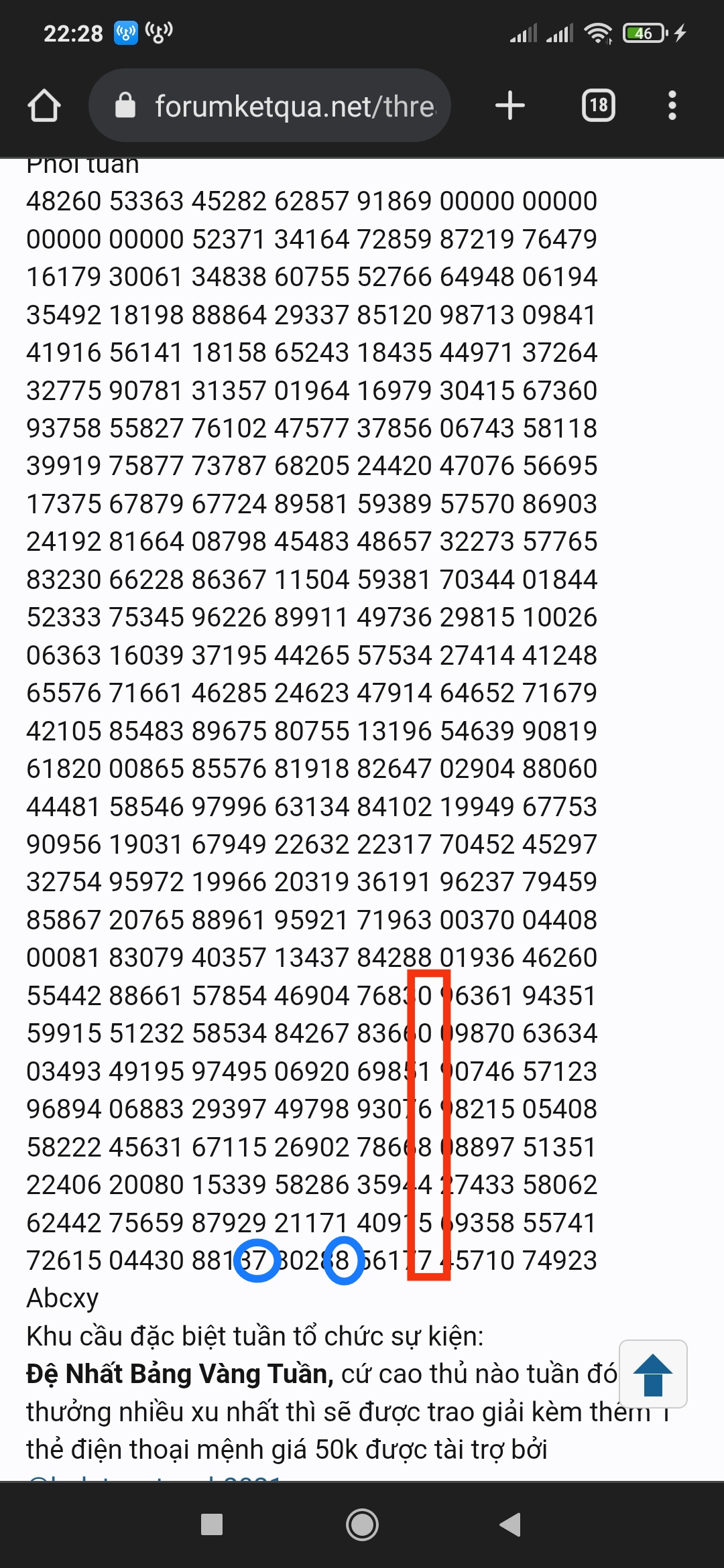Open recent apps with the square button

pos(212,1524)
